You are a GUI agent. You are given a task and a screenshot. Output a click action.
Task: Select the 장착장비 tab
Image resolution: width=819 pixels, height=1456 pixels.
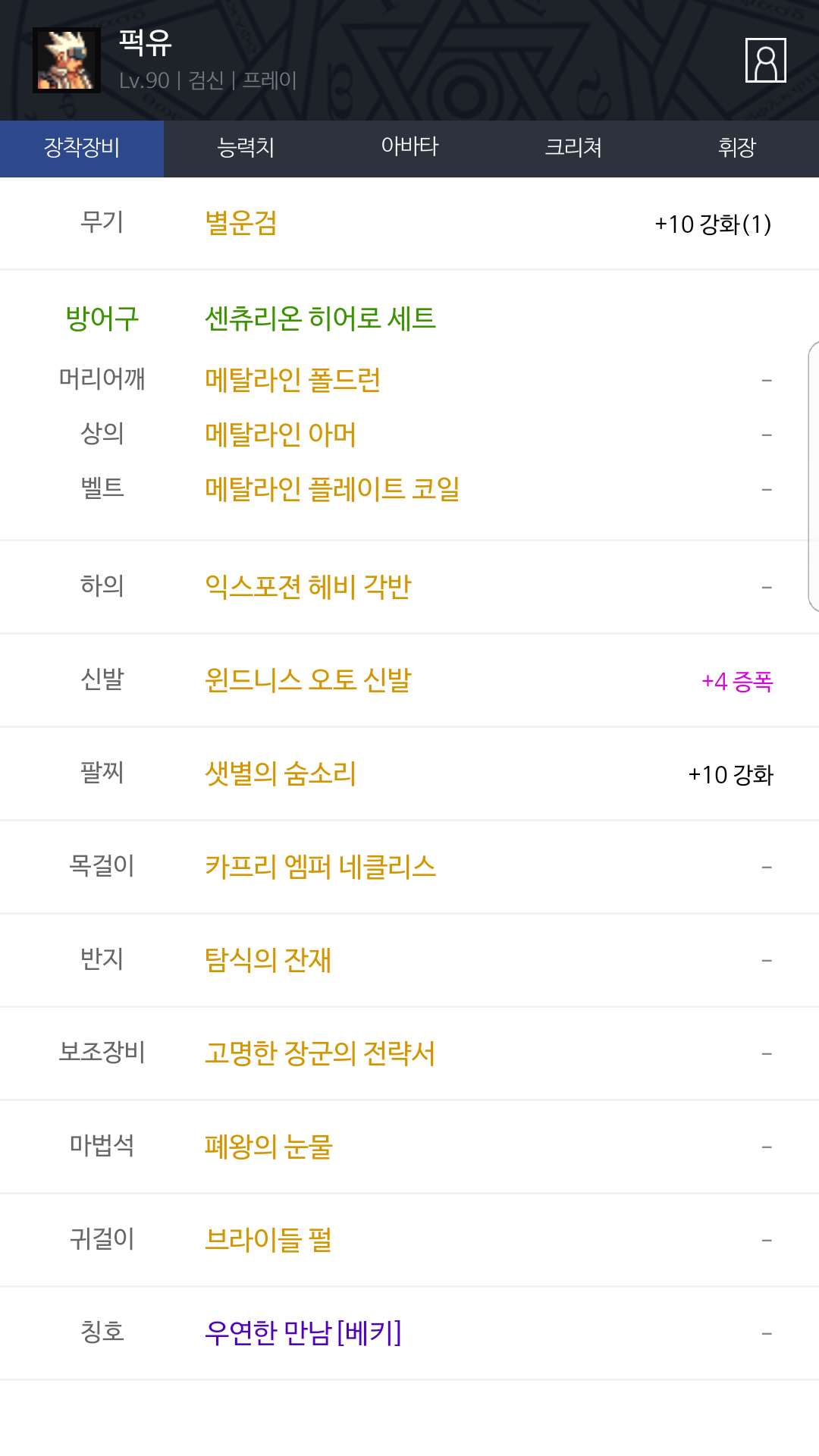pos(82,148)
